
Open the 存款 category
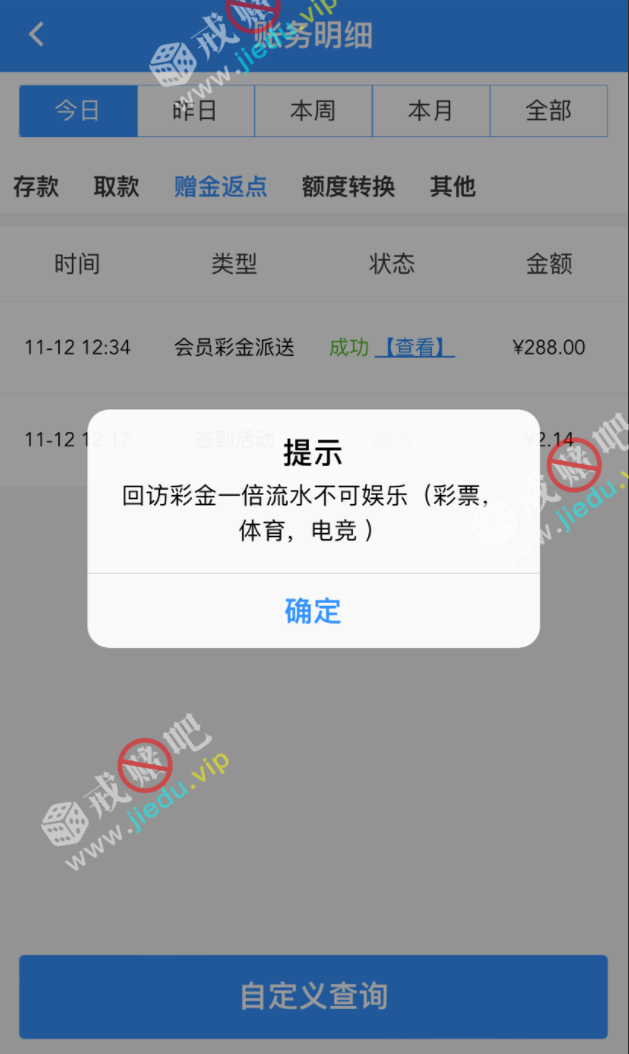36,187
